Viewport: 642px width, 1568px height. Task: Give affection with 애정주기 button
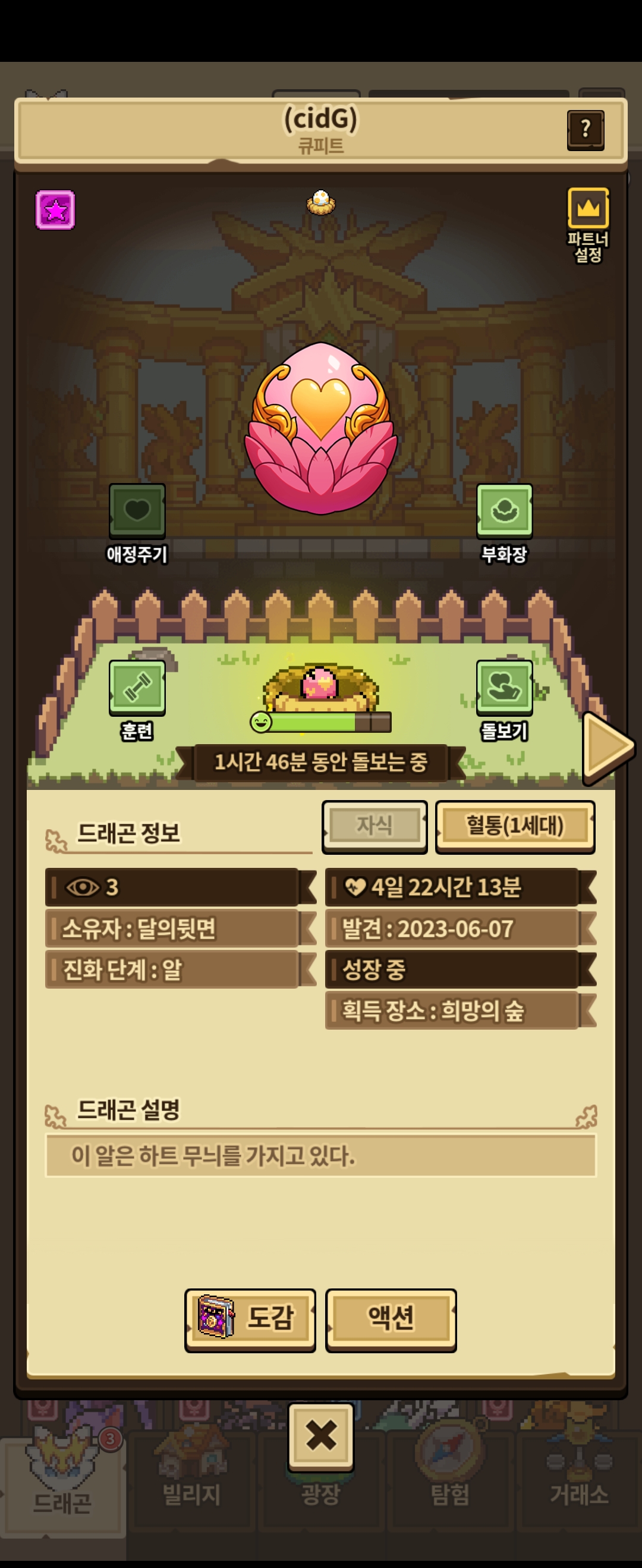[x=137, y=523]
